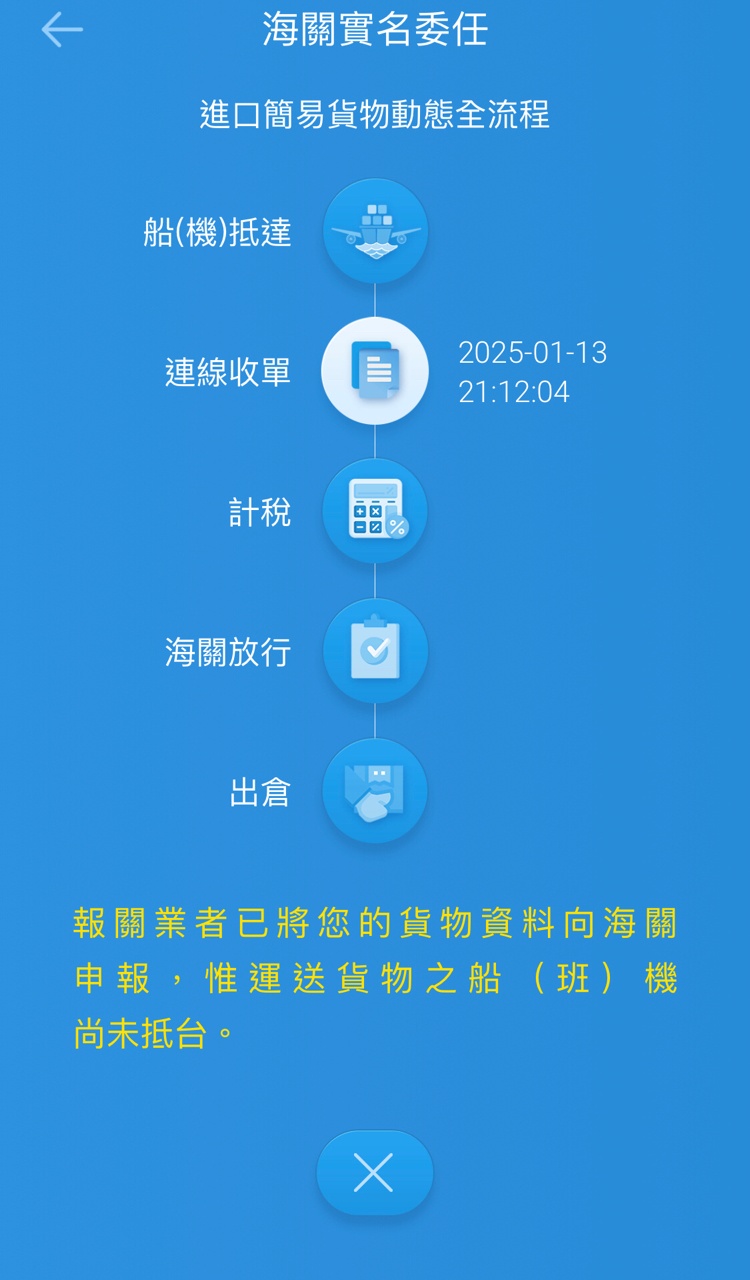Close the cargo status flow popup

[x=374, y=1173]
